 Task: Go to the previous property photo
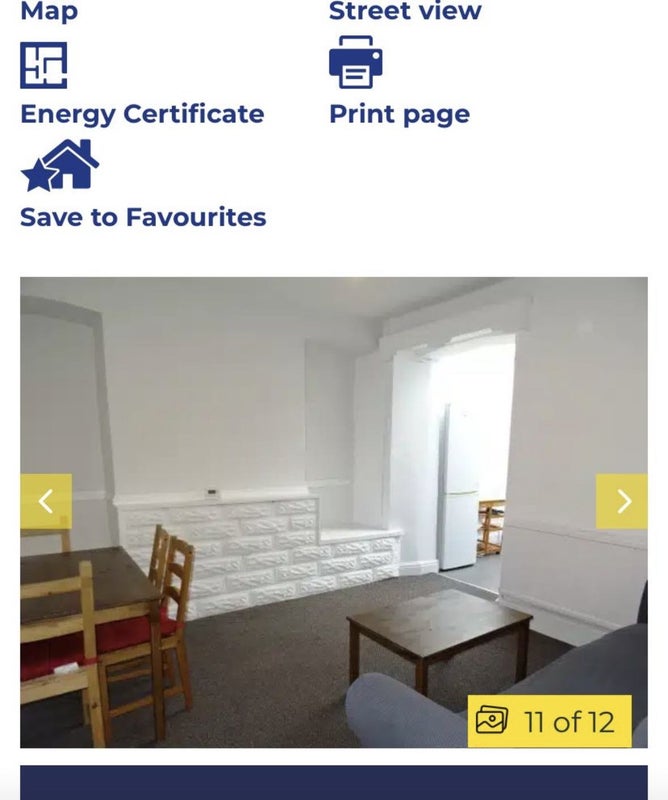point(46,501)
